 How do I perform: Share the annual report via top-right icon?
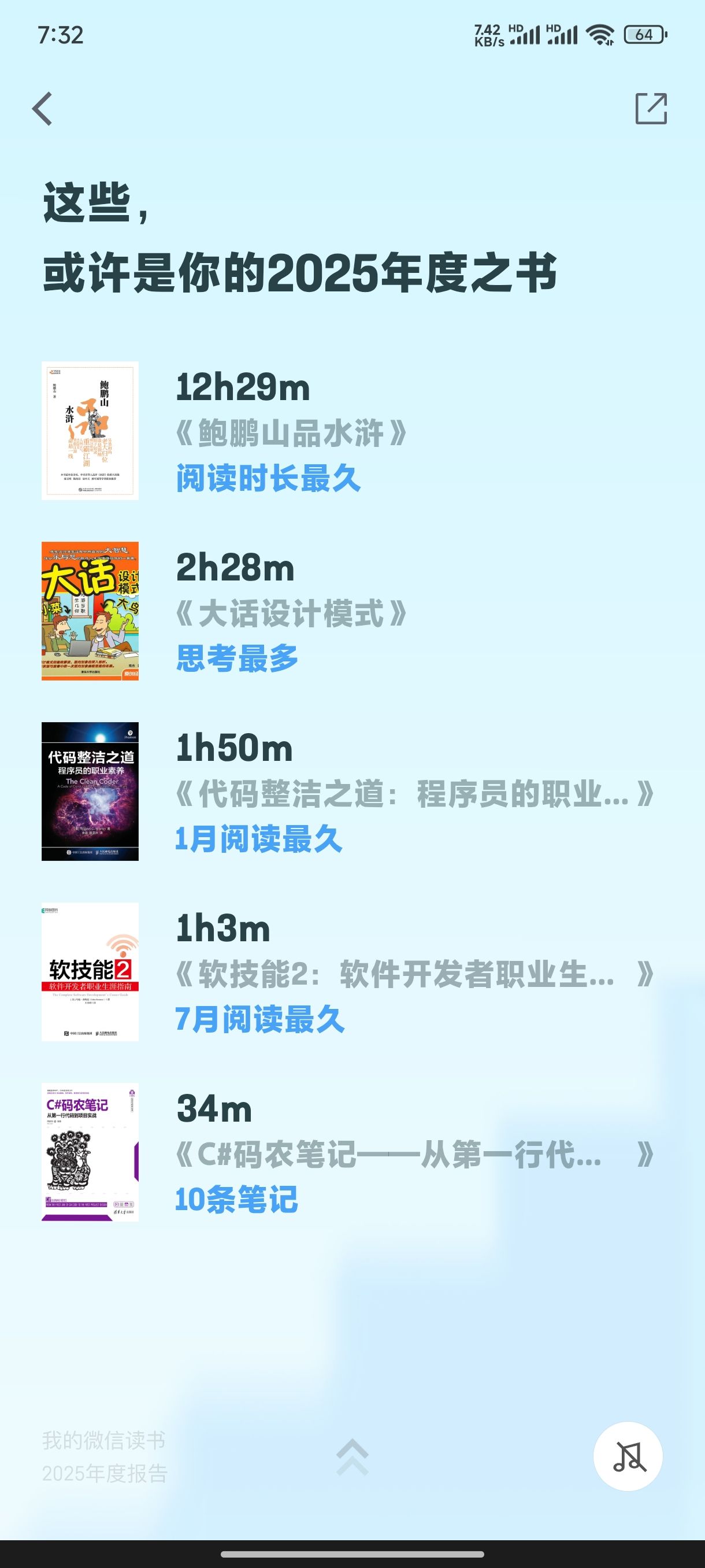click(651, 109)
